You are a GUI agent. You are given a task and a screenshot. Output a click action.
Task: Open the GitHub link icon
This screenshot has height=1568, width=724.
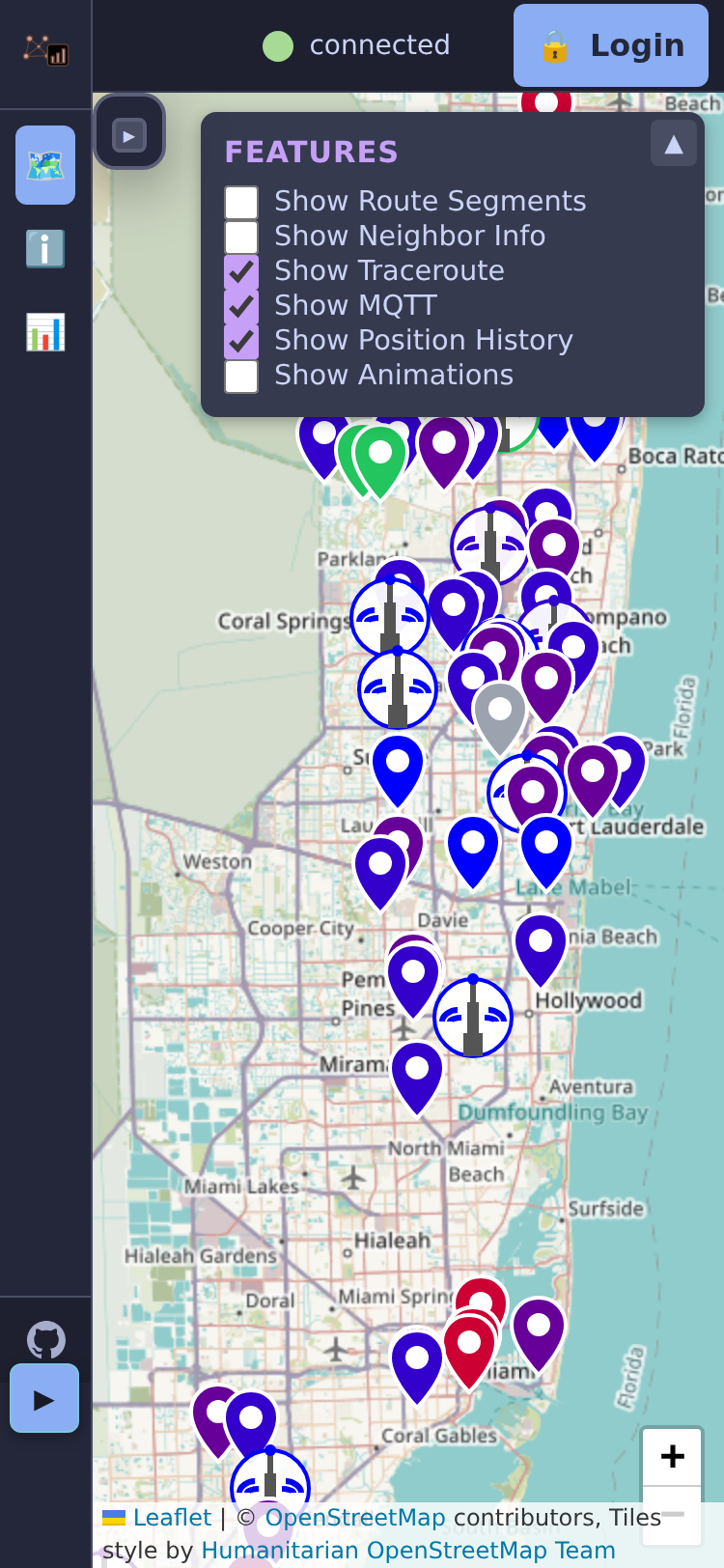[45, 1339]
